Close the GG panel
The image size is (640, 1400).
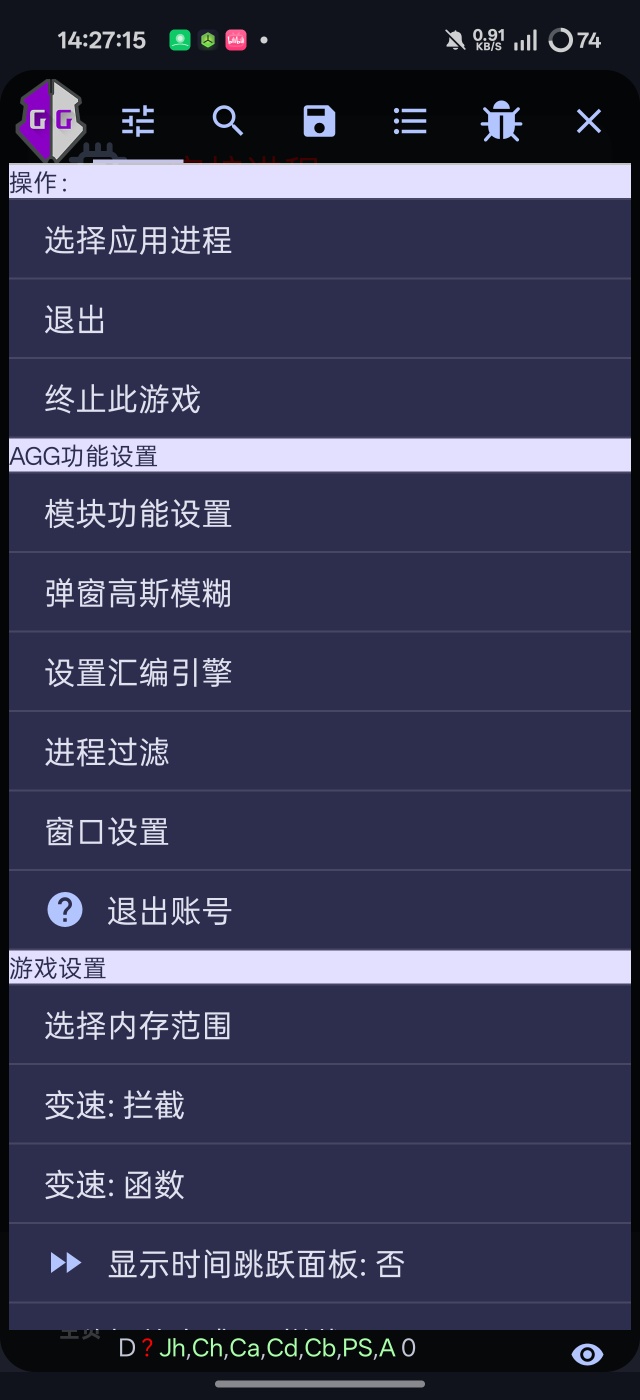[589, 122]
